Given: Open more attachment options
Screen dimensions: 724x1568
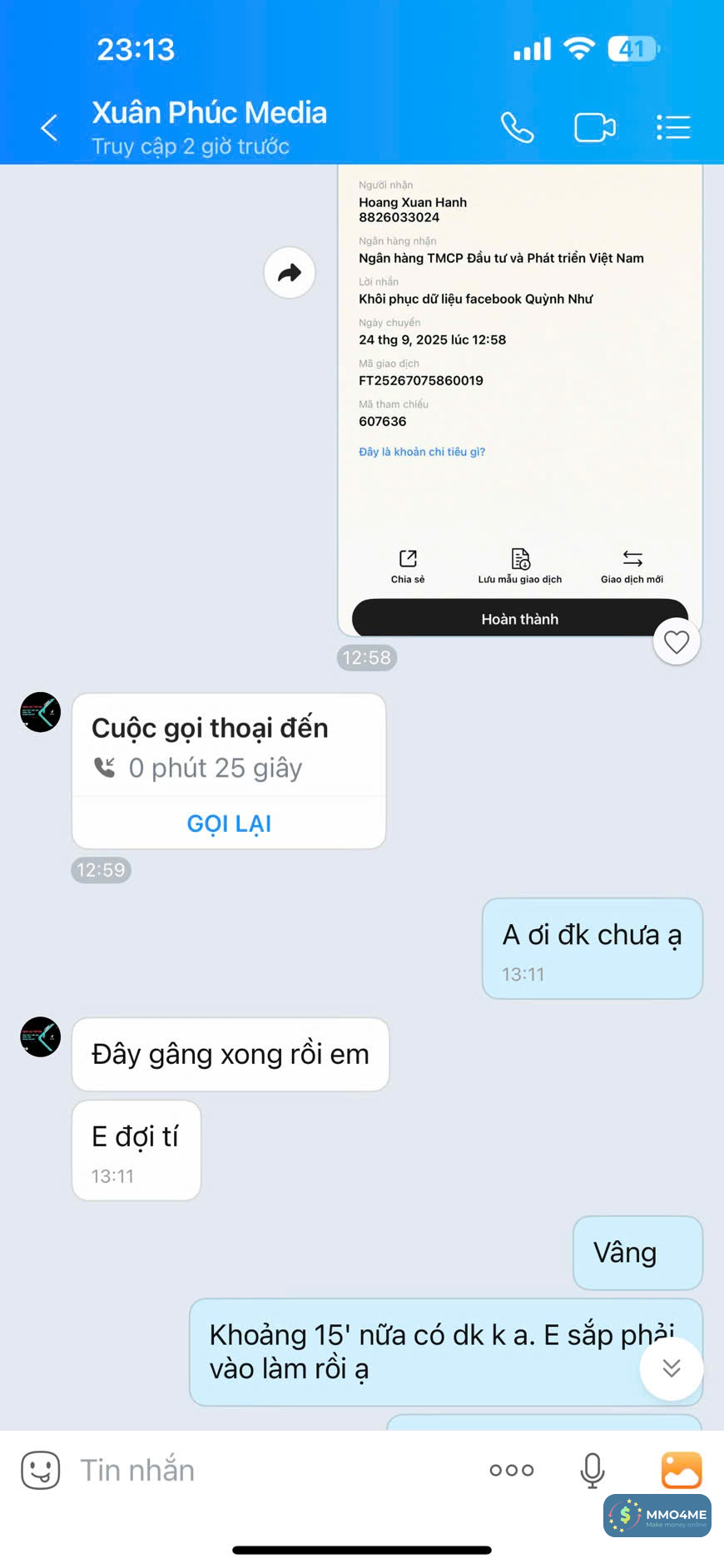Looking at the screenshot, I should tap(511, 1470).
